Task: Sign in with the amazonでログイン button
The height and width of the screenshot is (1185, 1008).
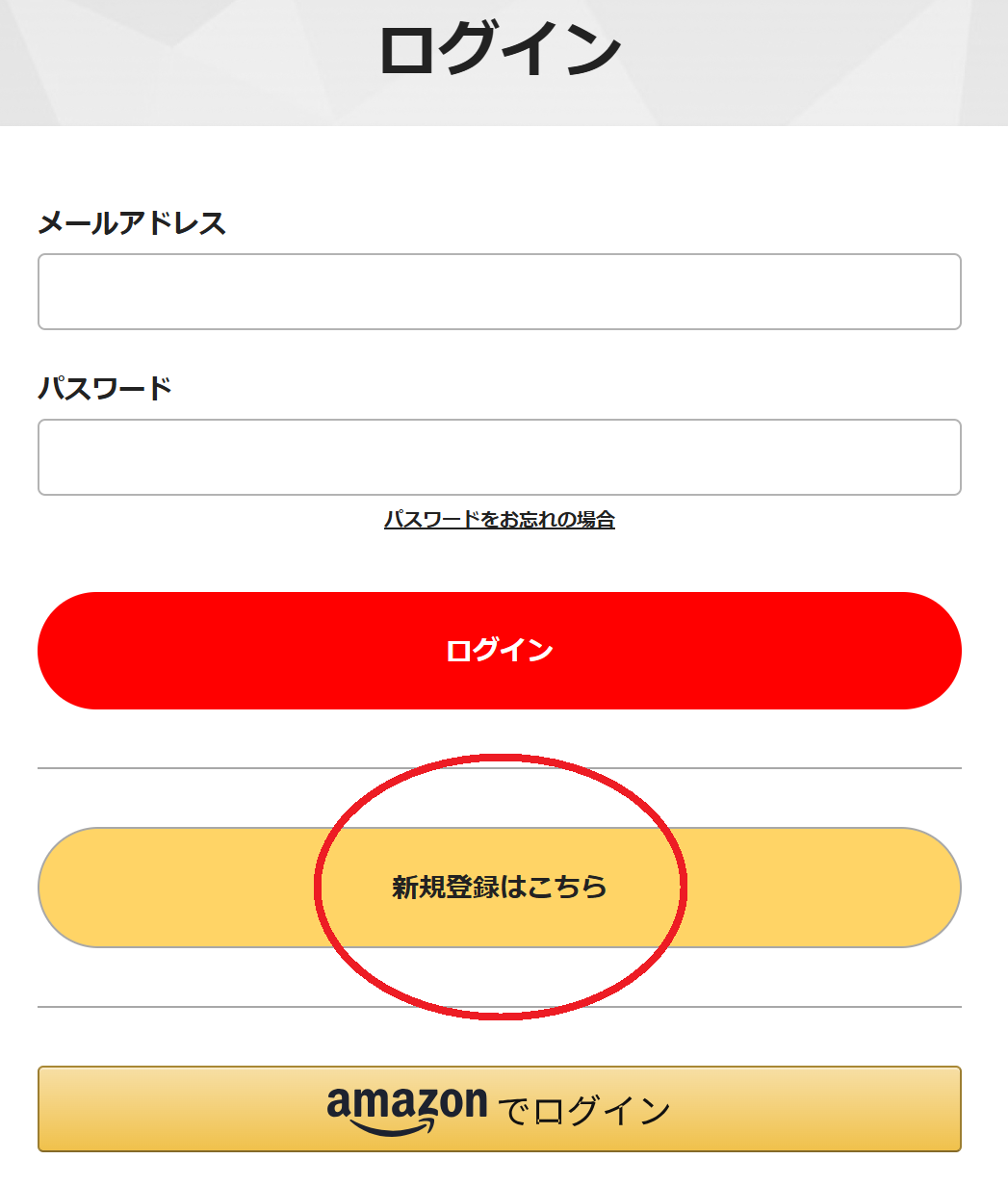Action: click(x=499, y=1109)
